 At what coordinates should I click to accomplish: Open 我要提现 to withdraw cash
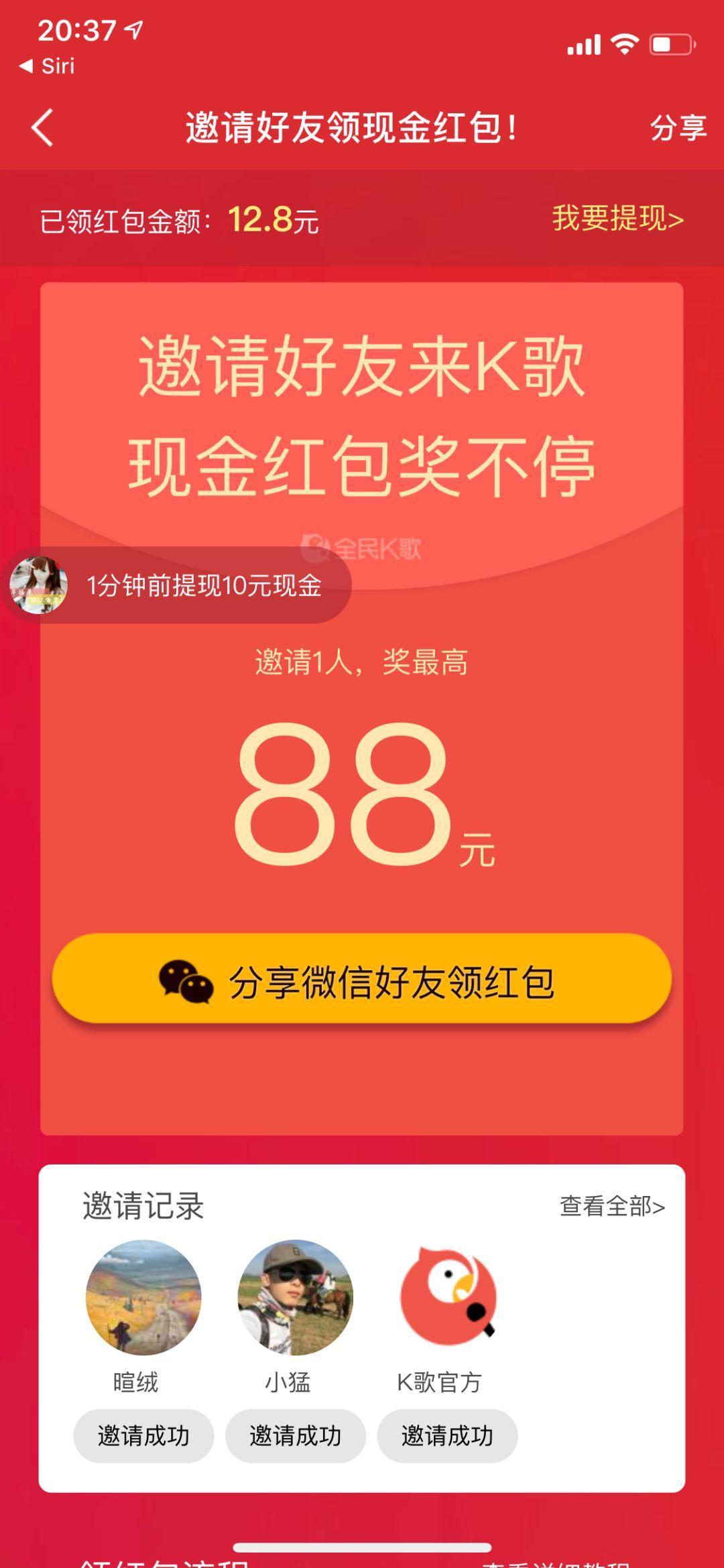click(x=617, y=219)
